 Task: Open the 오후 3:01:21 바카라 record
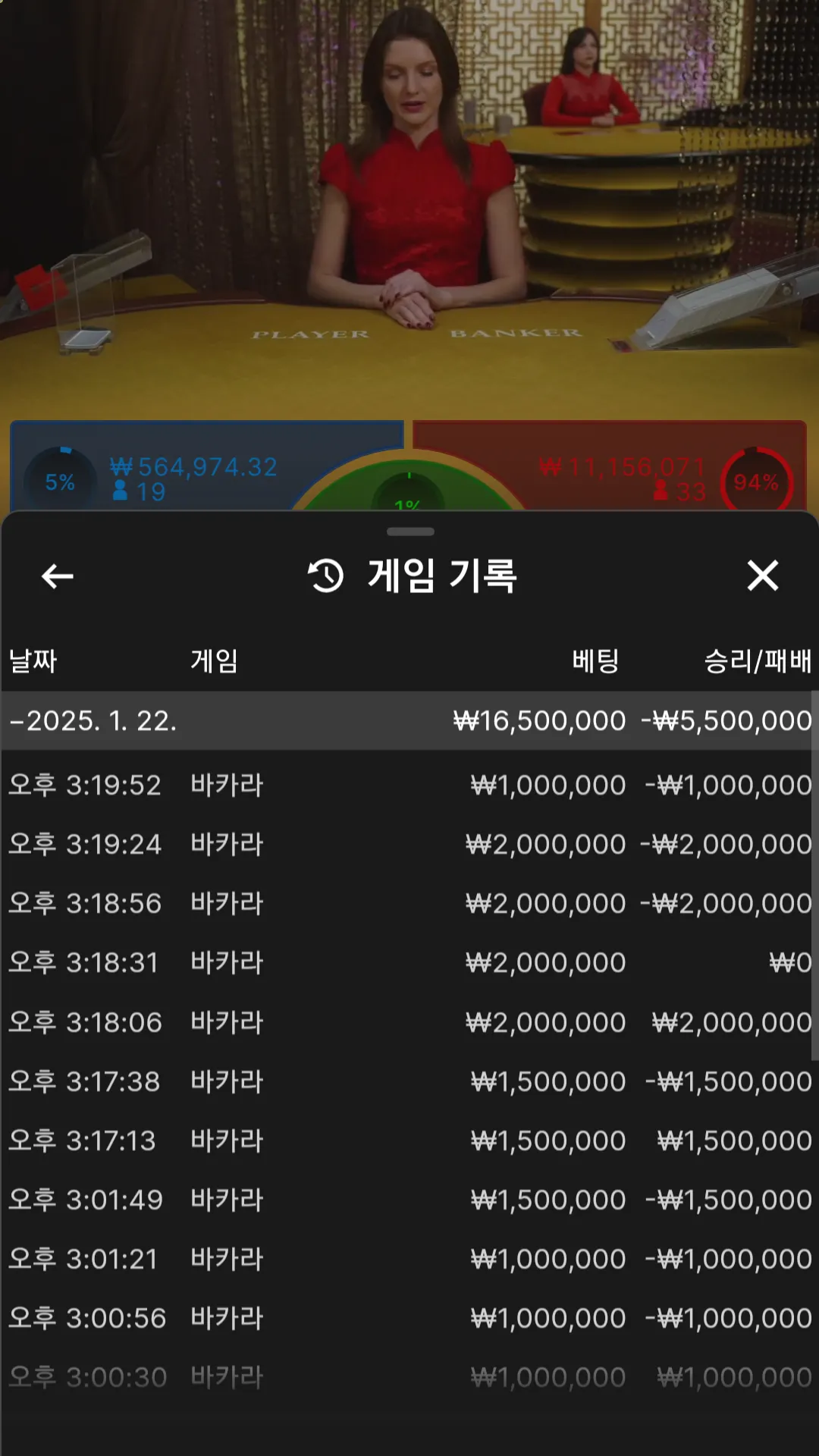click(409, 1259)
